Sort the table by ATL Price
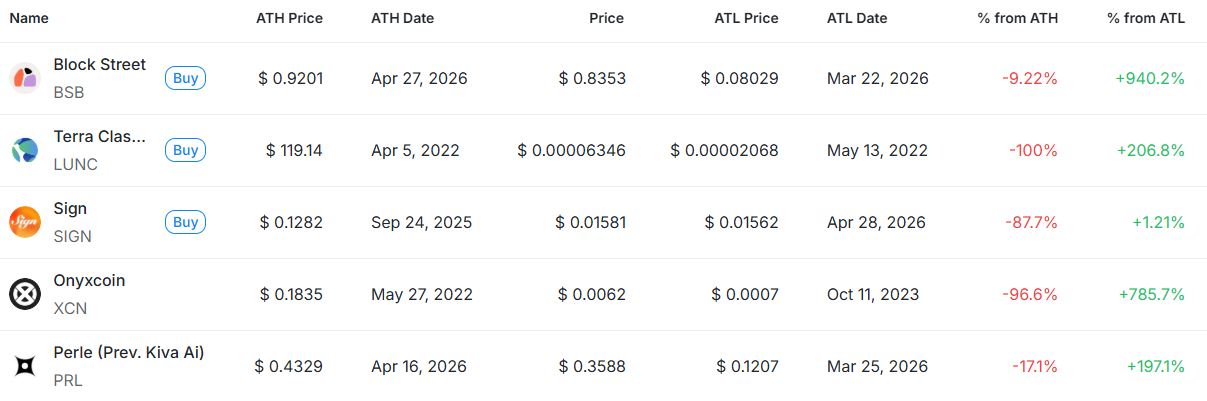The image size is (1207, 401). coord(746,18)
